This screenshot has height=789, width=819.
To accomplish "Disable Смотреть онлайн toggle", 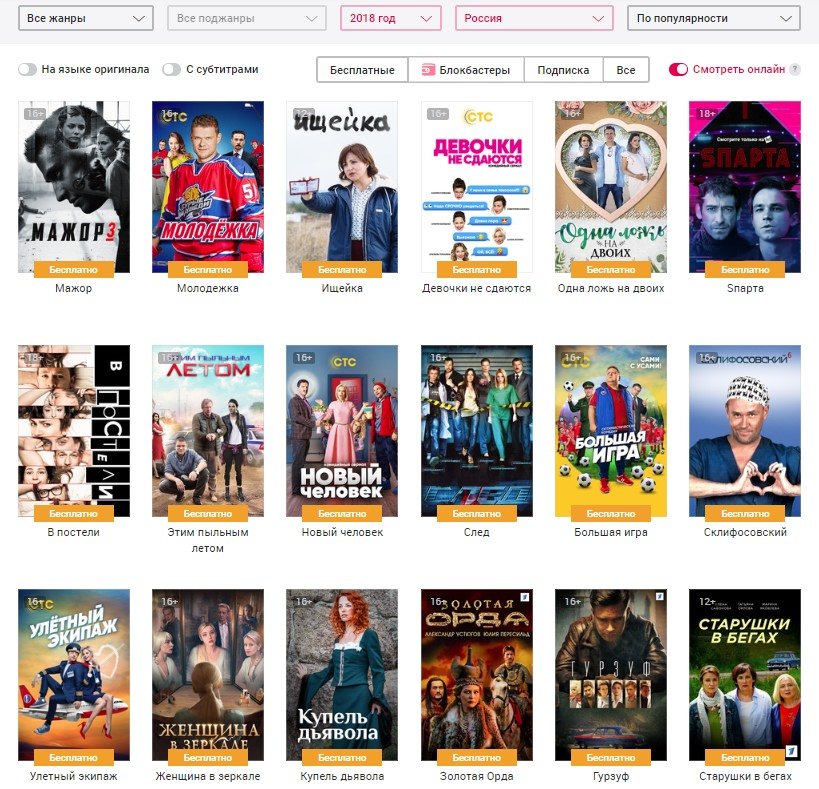I will pyautogui.click(x=679, y=70).
